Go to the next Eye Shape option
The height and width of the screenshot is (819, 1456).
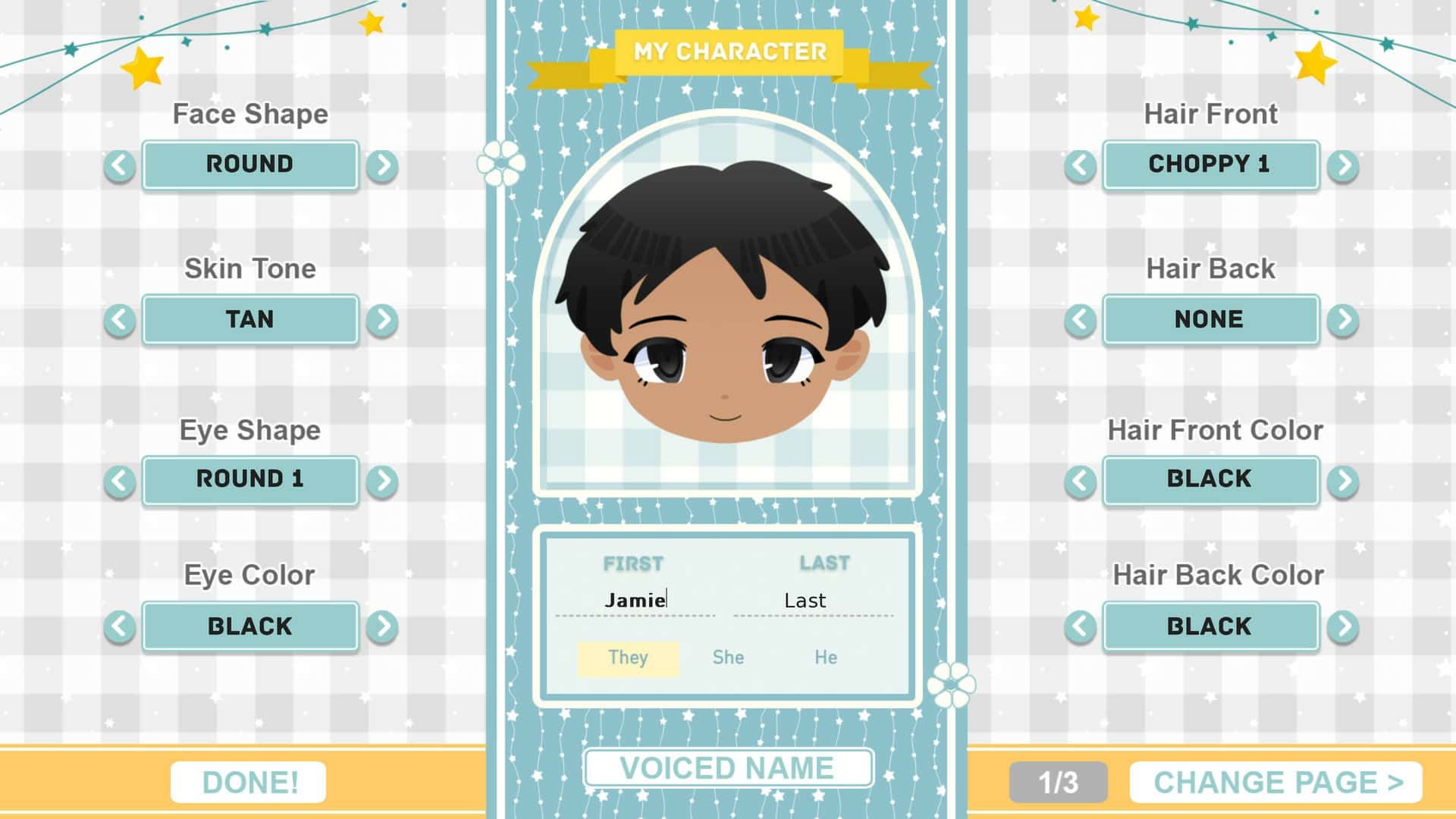pyautogui.click(x=382, y=481)
